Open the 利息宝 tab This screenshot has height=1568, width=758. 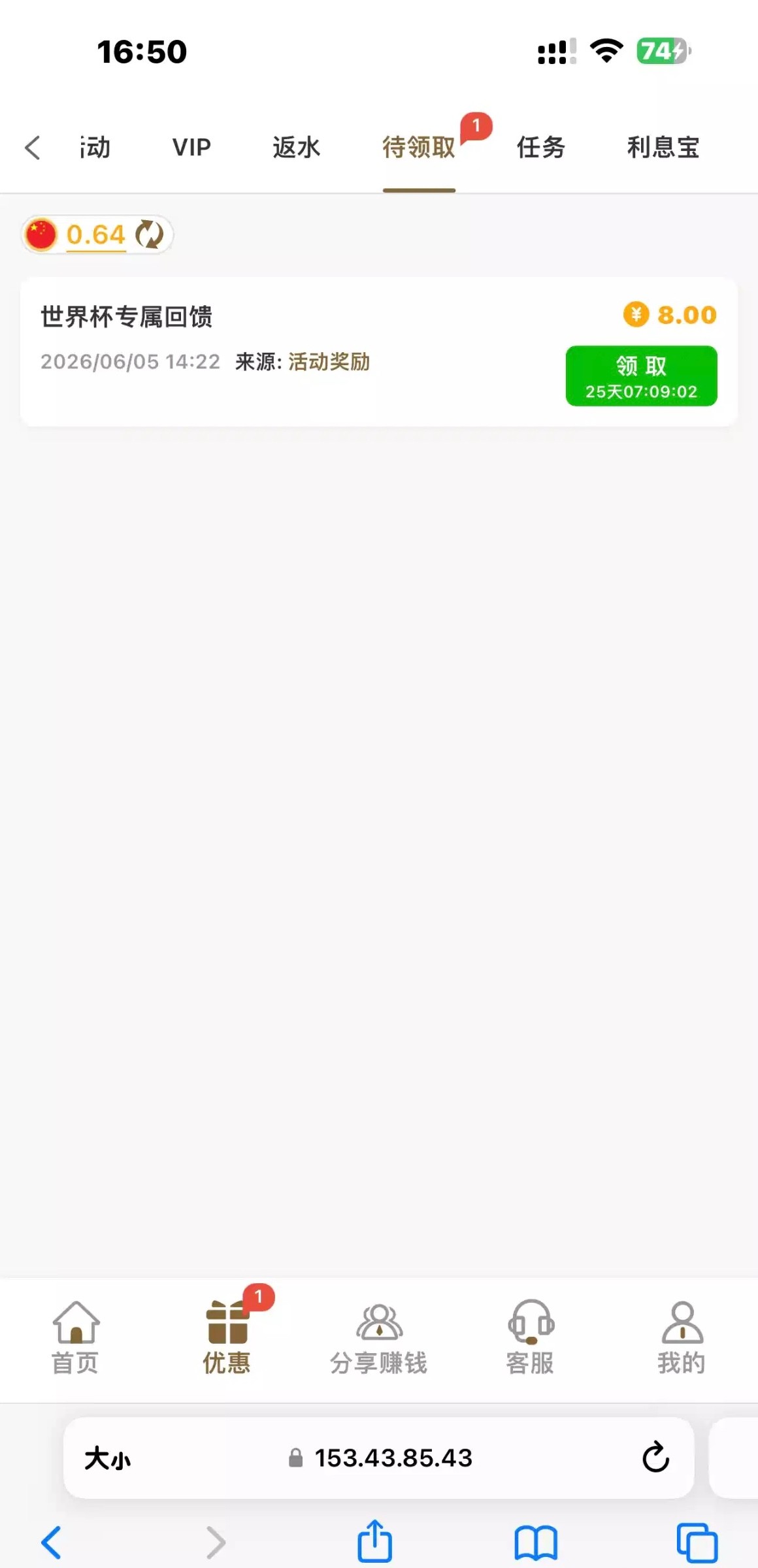pyautogui.click(x=663, y=148)
